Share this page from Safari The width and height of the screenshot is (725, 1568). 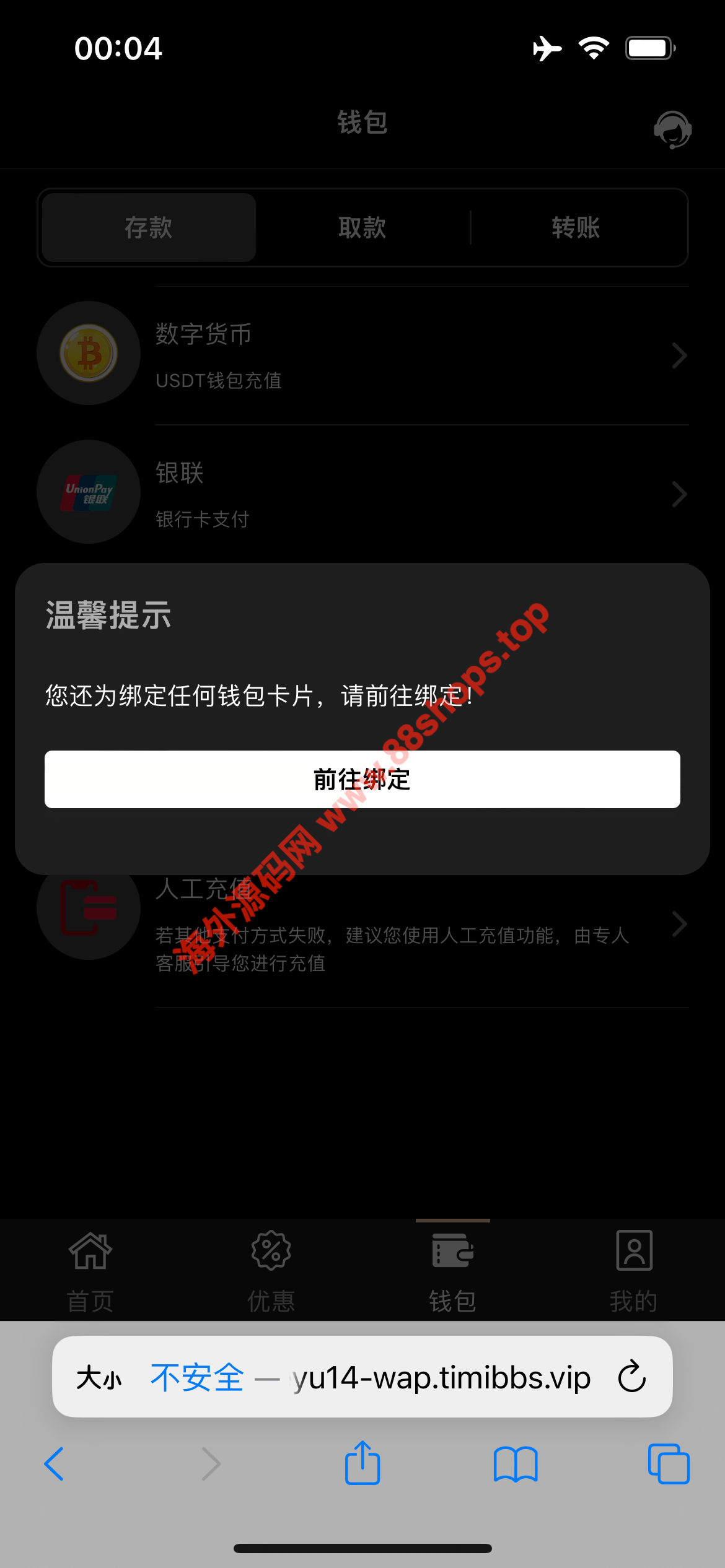click(x=362, y=1463)
